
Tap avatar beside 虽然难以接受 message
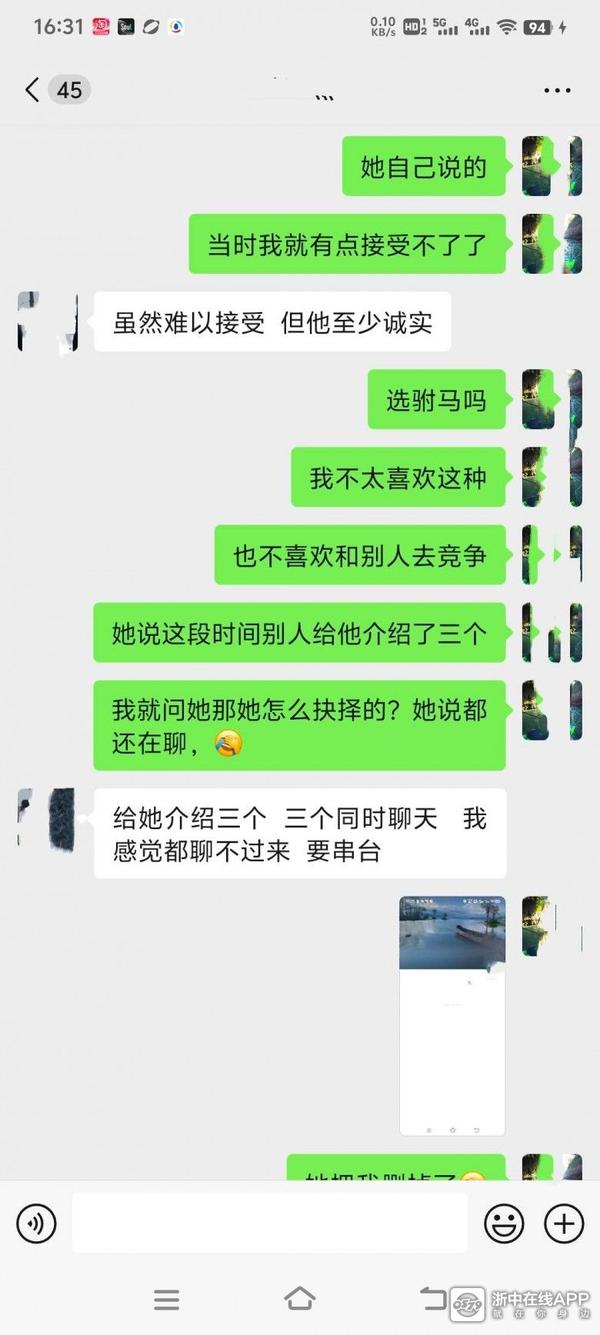click(46, 322)
